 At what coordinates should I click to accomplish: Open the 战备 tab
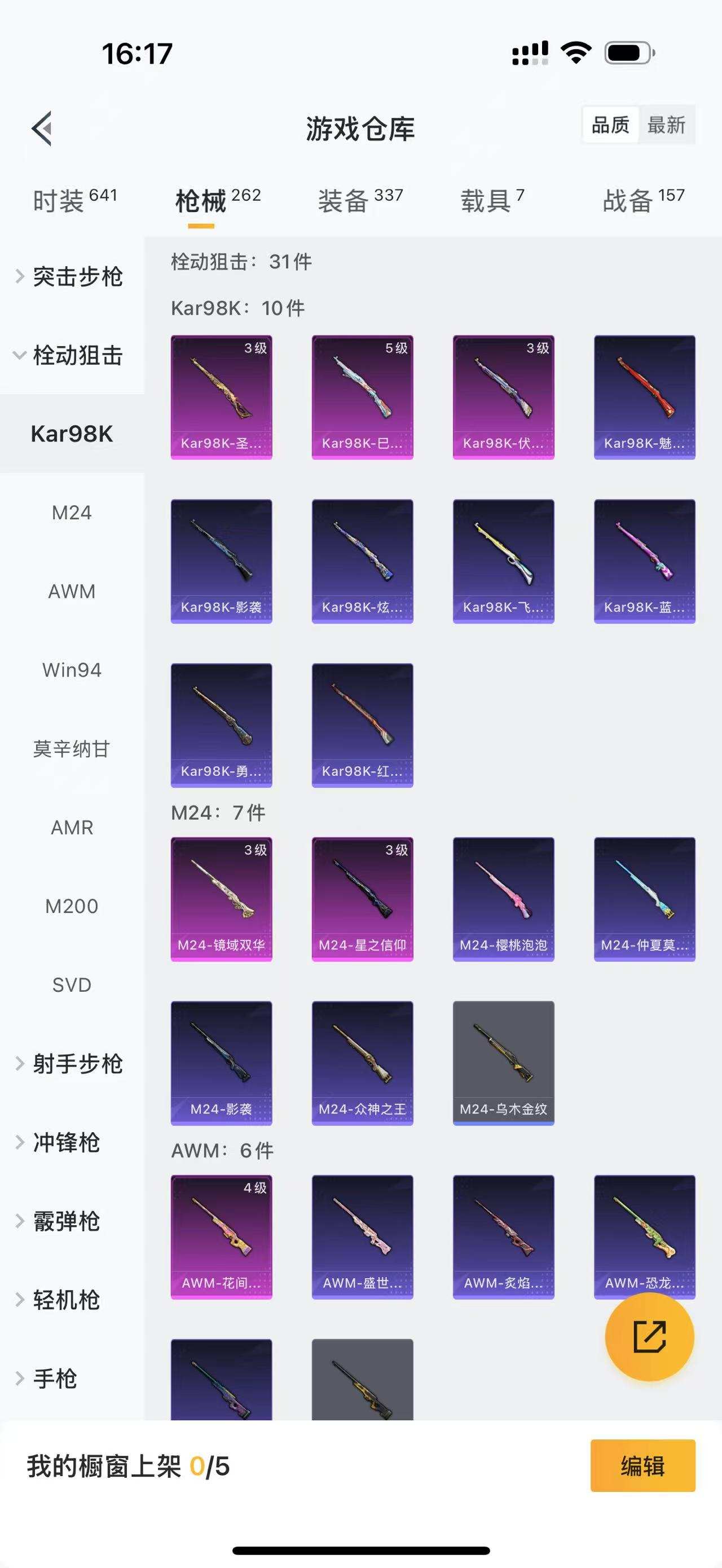click(643, 200)
